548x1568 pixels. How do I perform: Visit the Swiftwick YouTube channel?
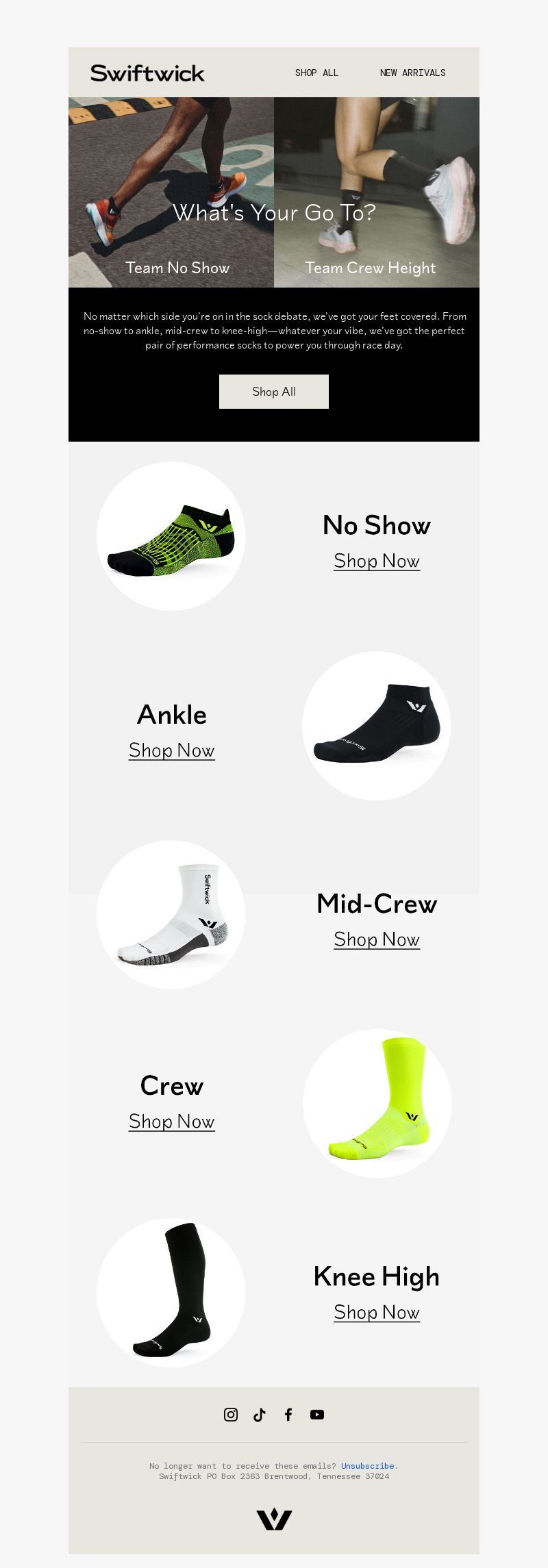point(317,1415)
